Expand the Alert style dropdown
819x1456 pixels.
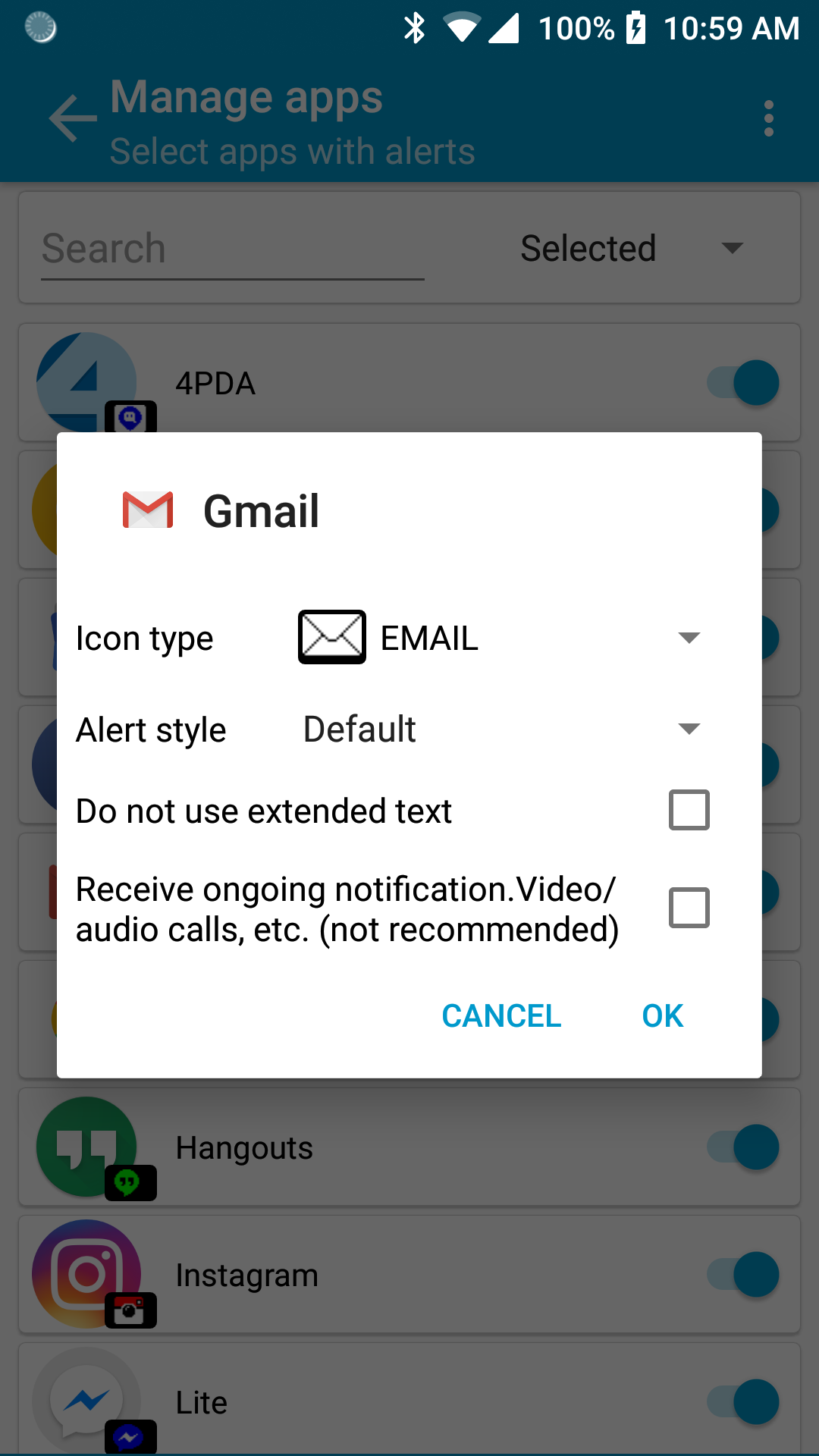[689, 729]
